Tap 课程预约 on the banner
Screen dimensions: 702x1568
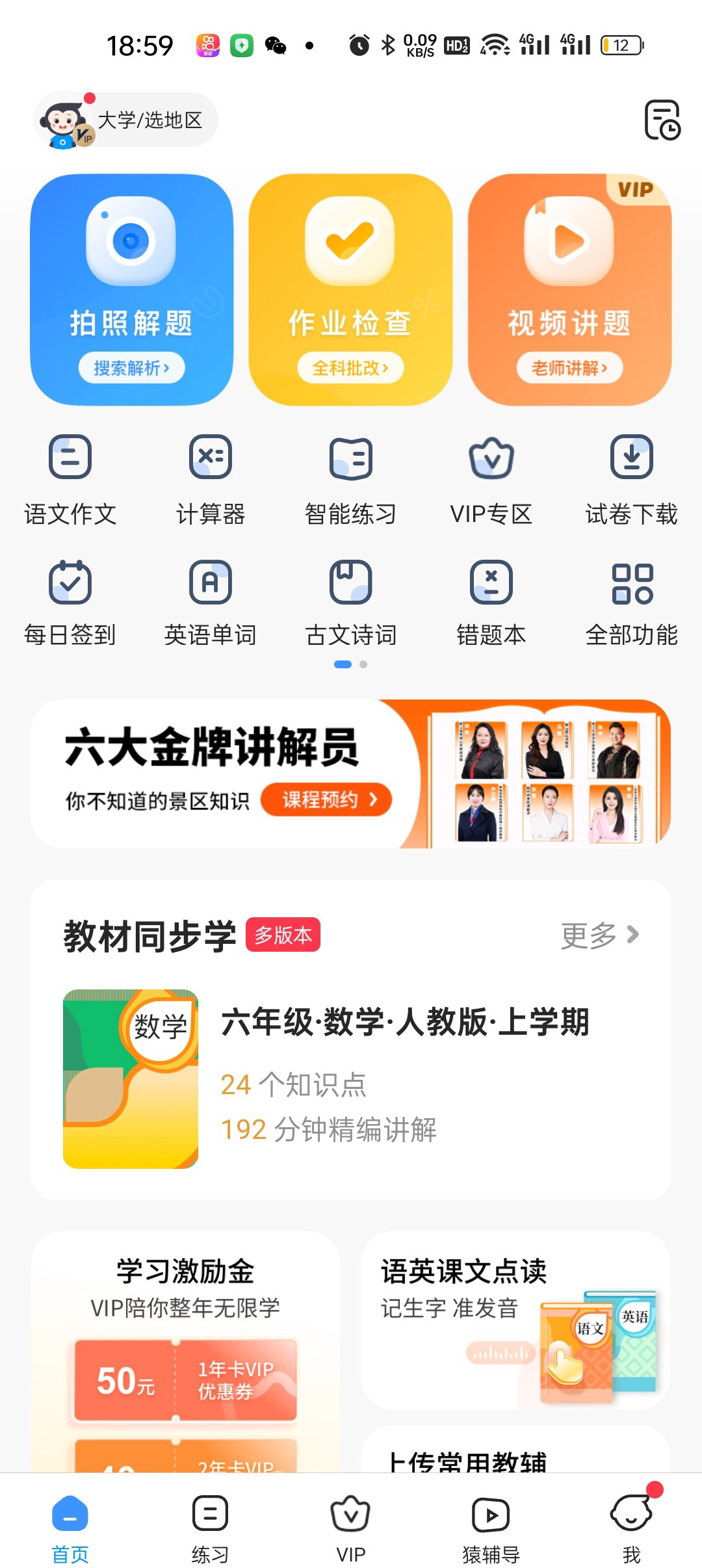tap(326, 799)
